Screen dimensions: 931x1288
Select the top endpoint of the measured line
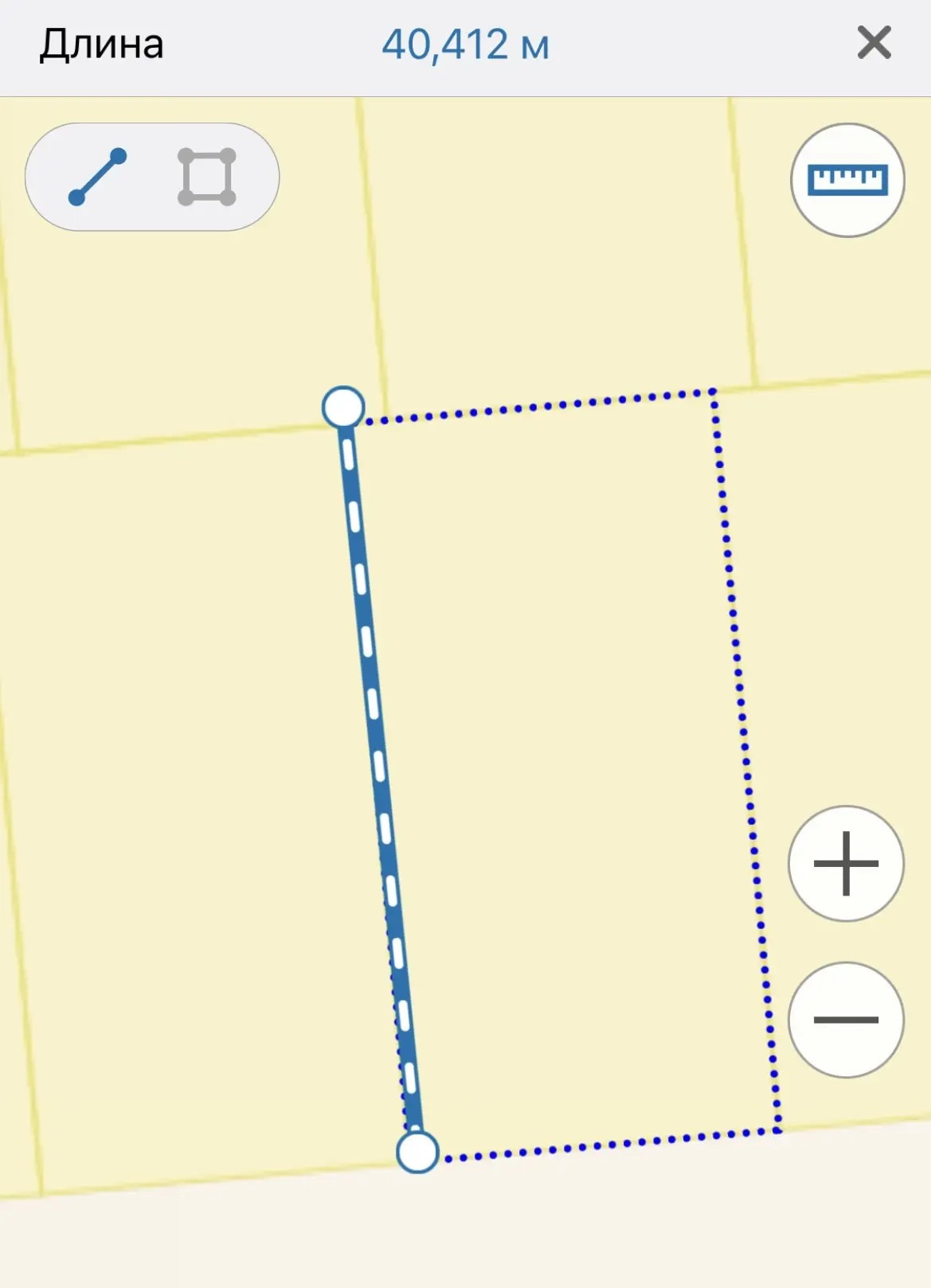pos(343,408)
